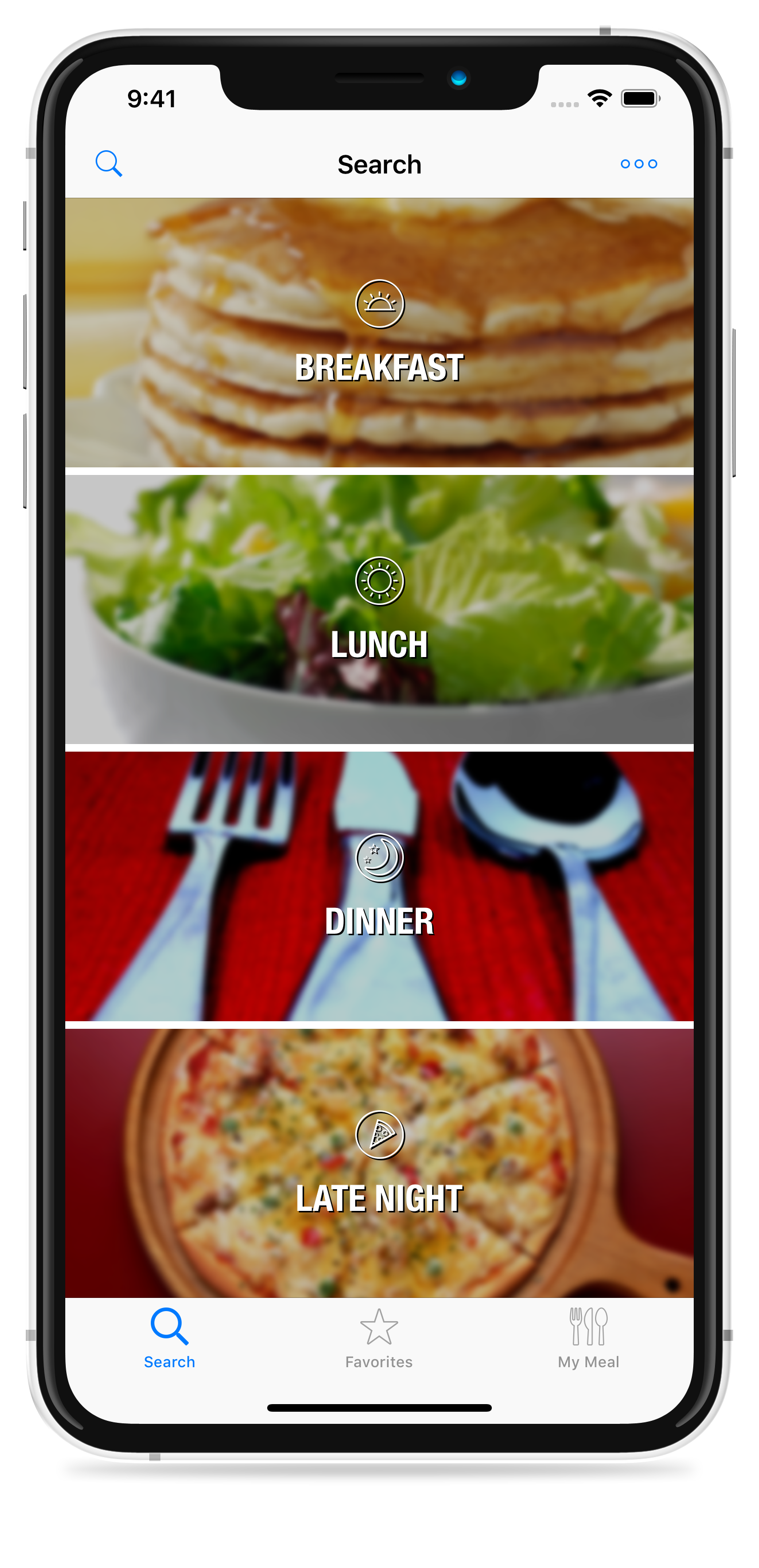Choose the Late Night category
The width and height of the screenshot is (759, 1568).
point(379,1163)
